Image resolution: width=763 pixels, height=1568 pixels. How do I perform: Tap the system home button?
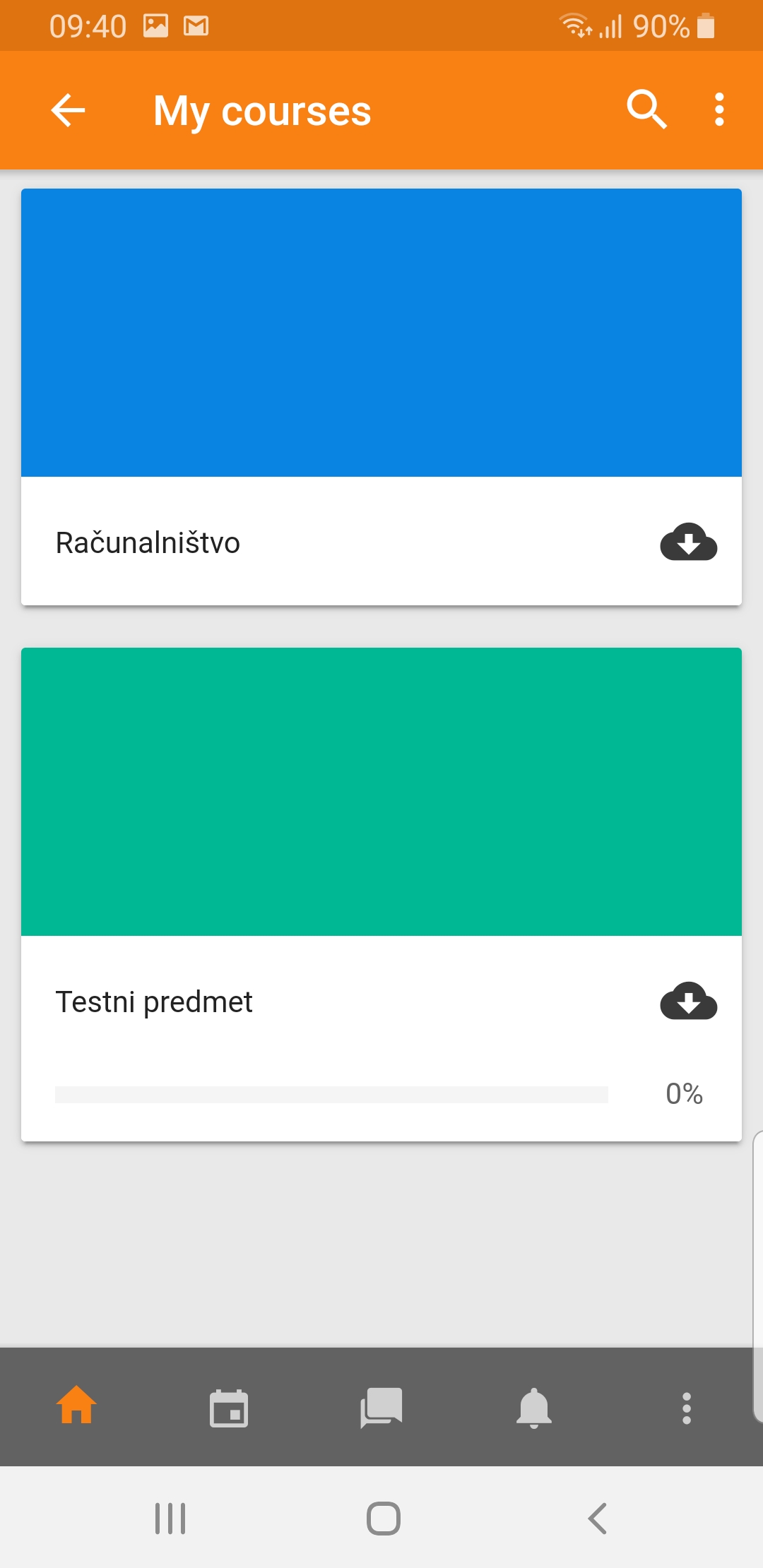tap(384, 1518)
